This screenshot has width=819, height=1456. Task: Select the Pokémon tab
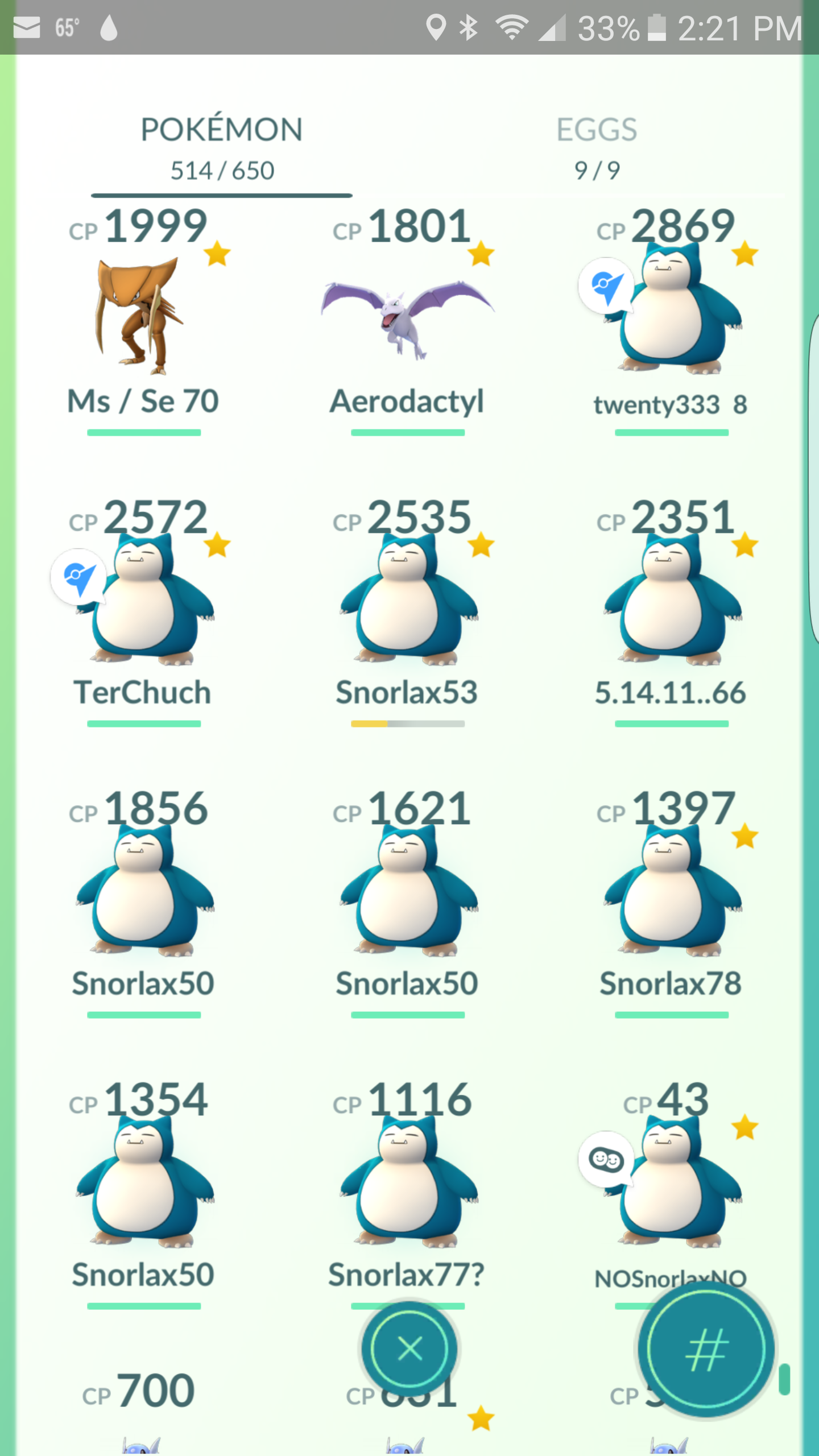222,149
